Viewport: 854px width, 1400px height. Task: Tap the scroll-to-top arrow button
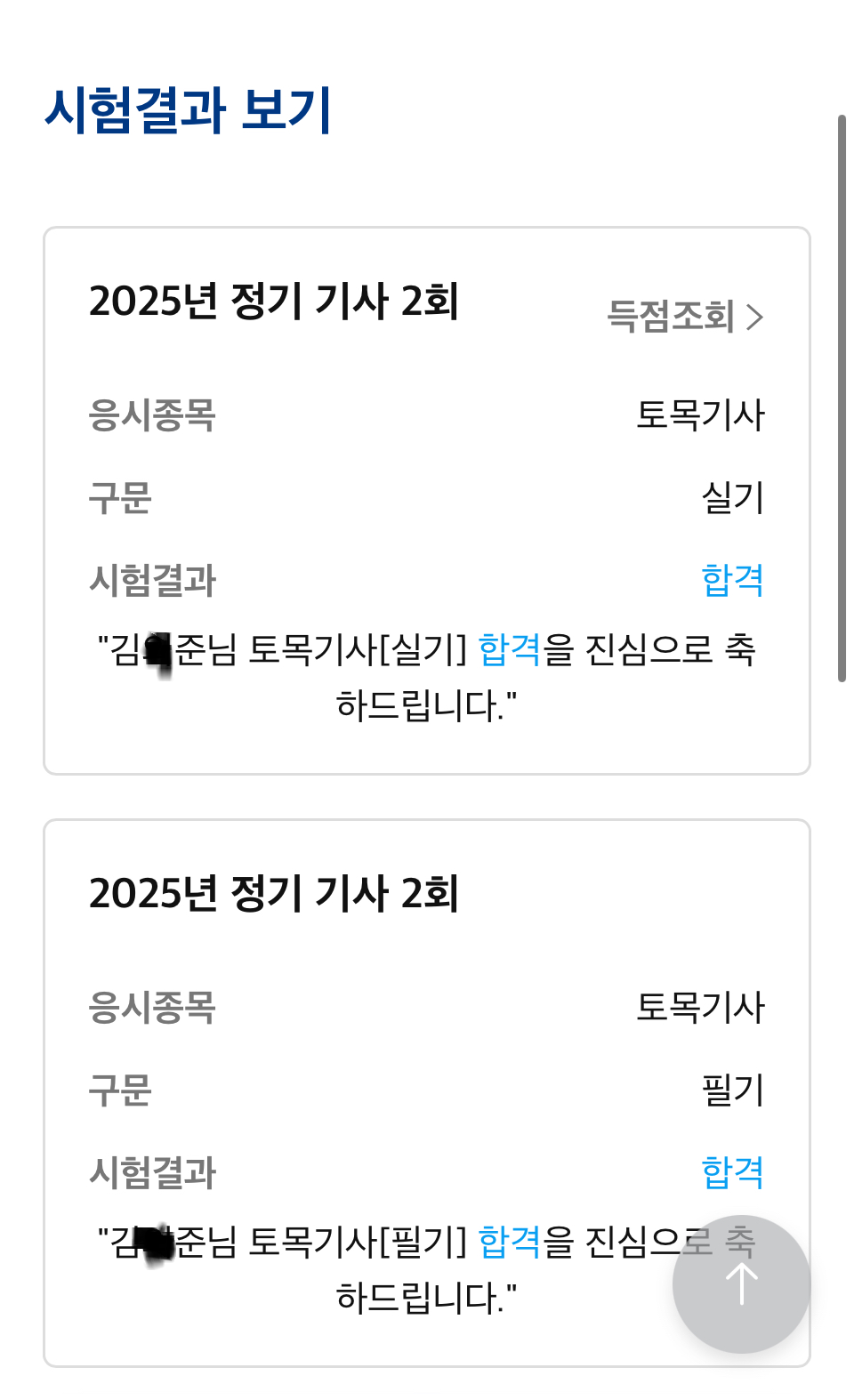pos(741,1283)
